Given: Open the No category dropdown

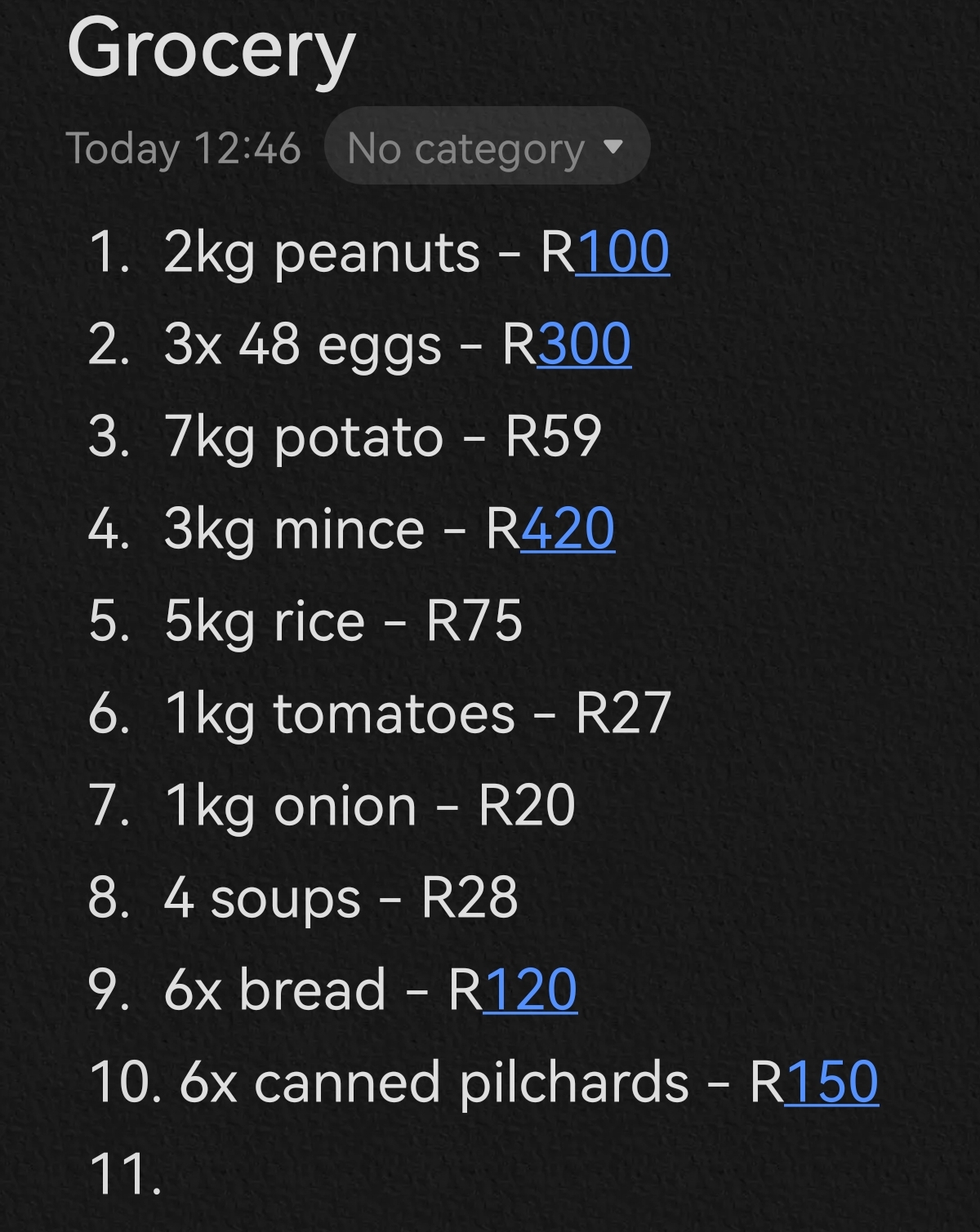Looking at the screenshot, I should click(486, 148).
